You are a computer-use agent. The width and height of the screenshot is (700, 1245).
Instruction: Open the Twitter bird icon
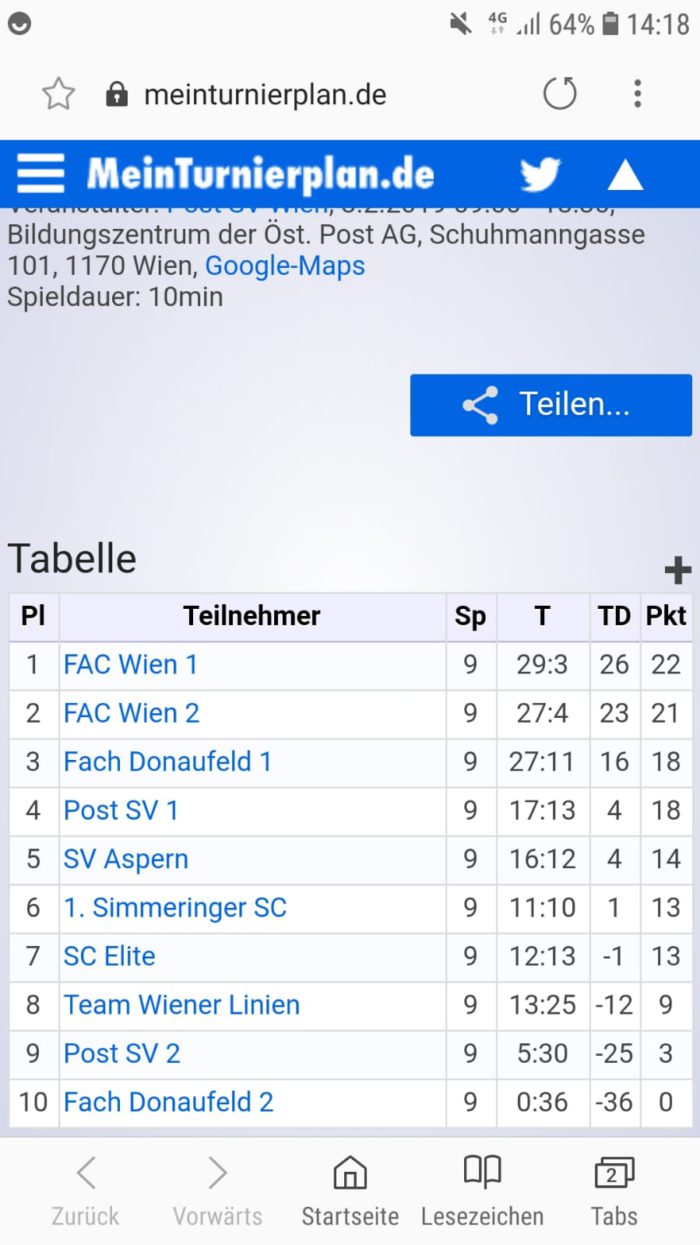tap(540, 175)
